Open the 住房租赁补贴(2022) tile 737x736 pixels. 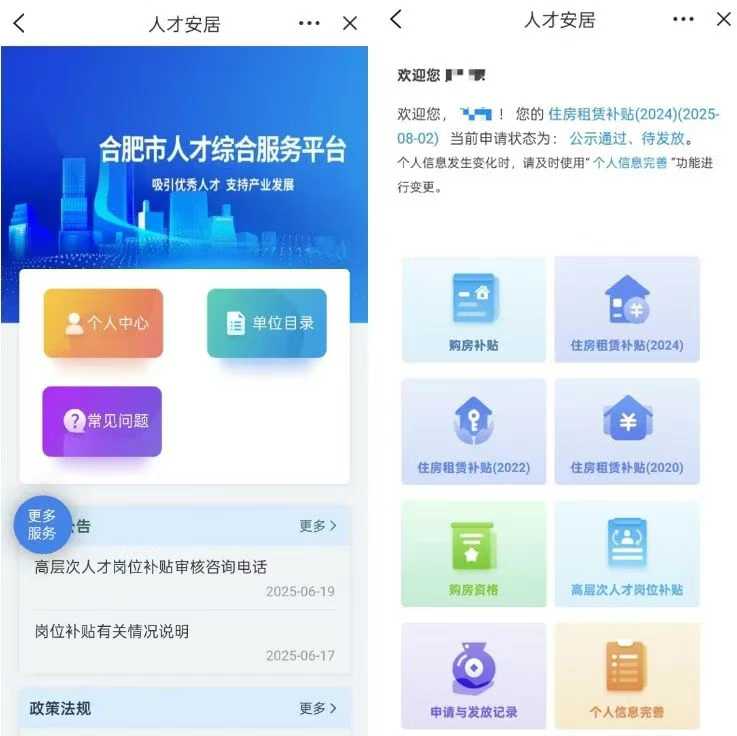coord(474,431)
